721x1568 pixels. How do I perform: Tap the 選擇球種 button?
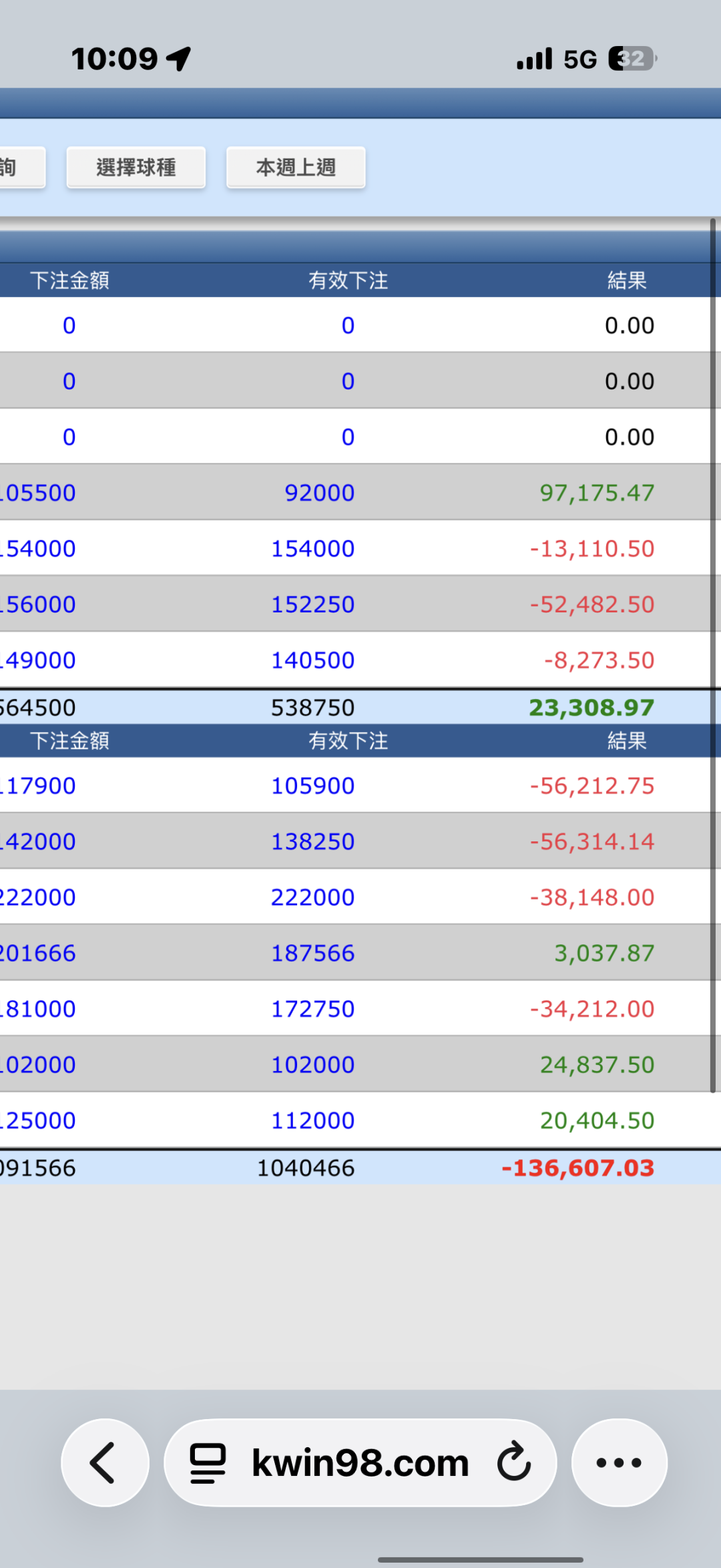click(136, 167)
